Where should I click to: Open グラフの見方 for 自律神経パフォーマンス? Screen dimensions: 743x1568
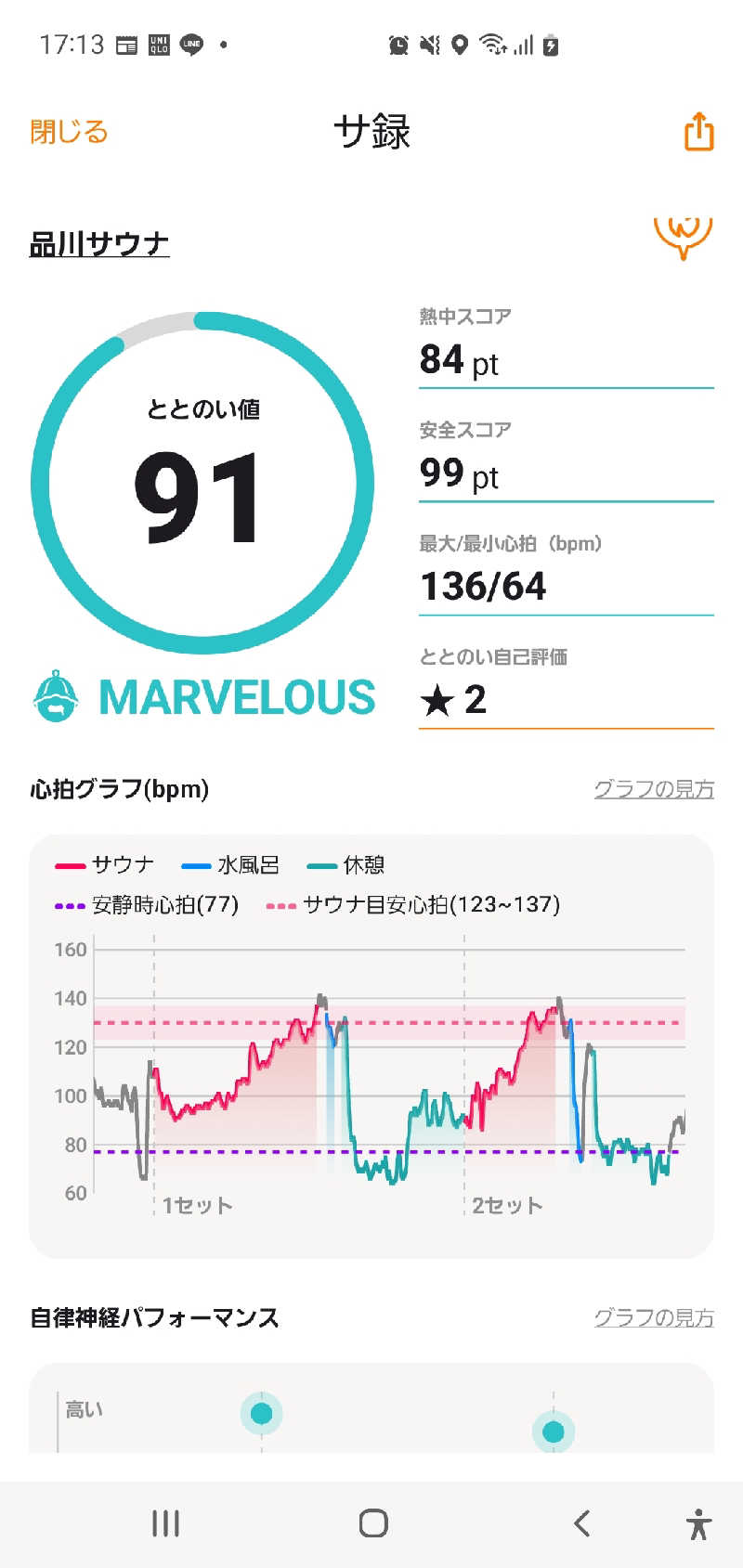[654, 1317]
